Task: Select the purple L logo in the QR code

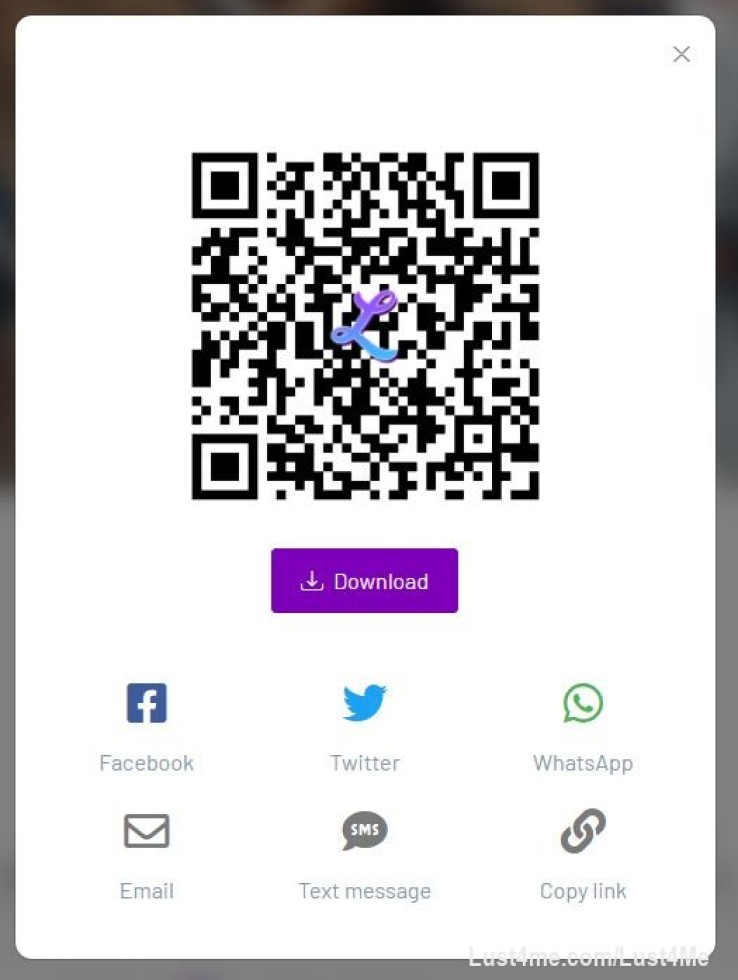Action: click(364, 327)
